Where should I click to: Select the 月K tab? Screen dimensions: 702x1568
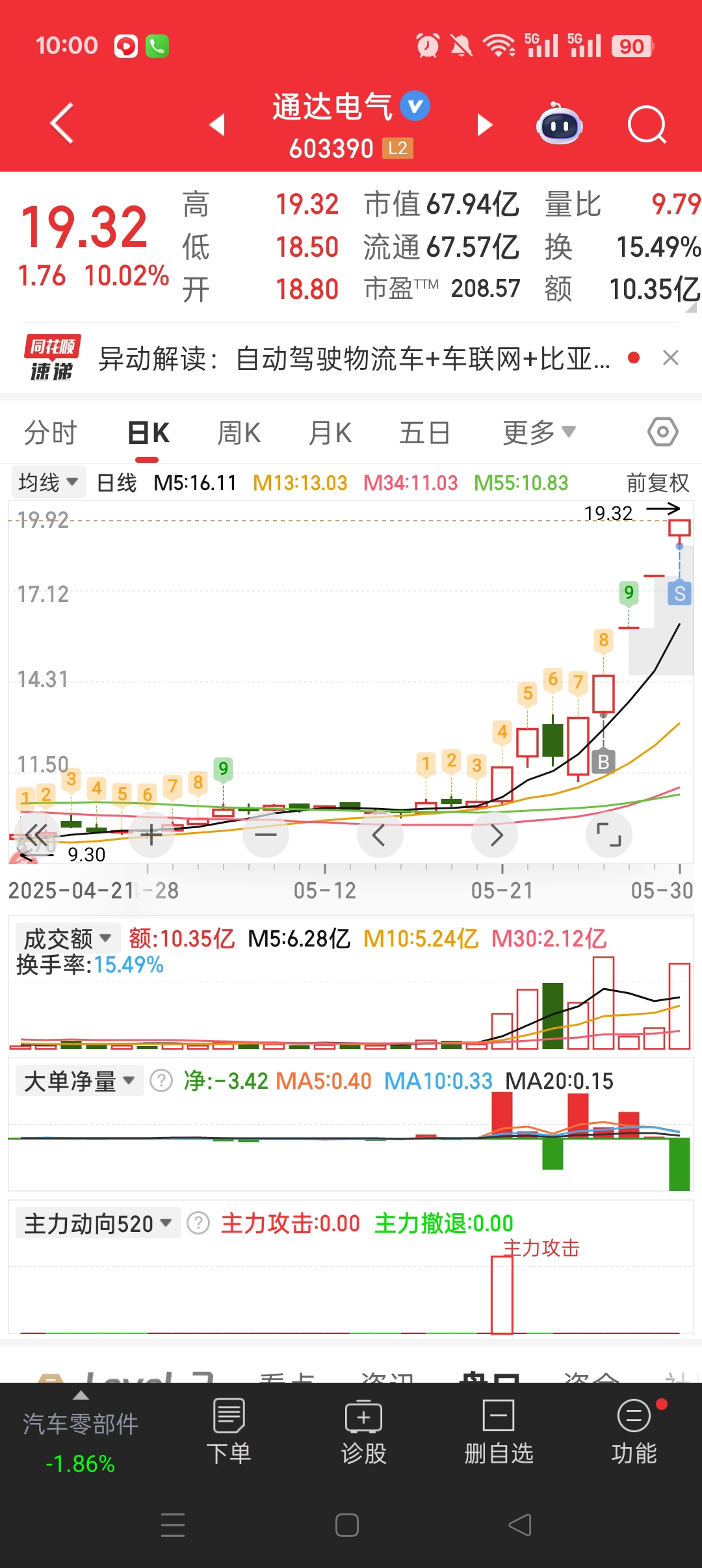tap(330, 432)
